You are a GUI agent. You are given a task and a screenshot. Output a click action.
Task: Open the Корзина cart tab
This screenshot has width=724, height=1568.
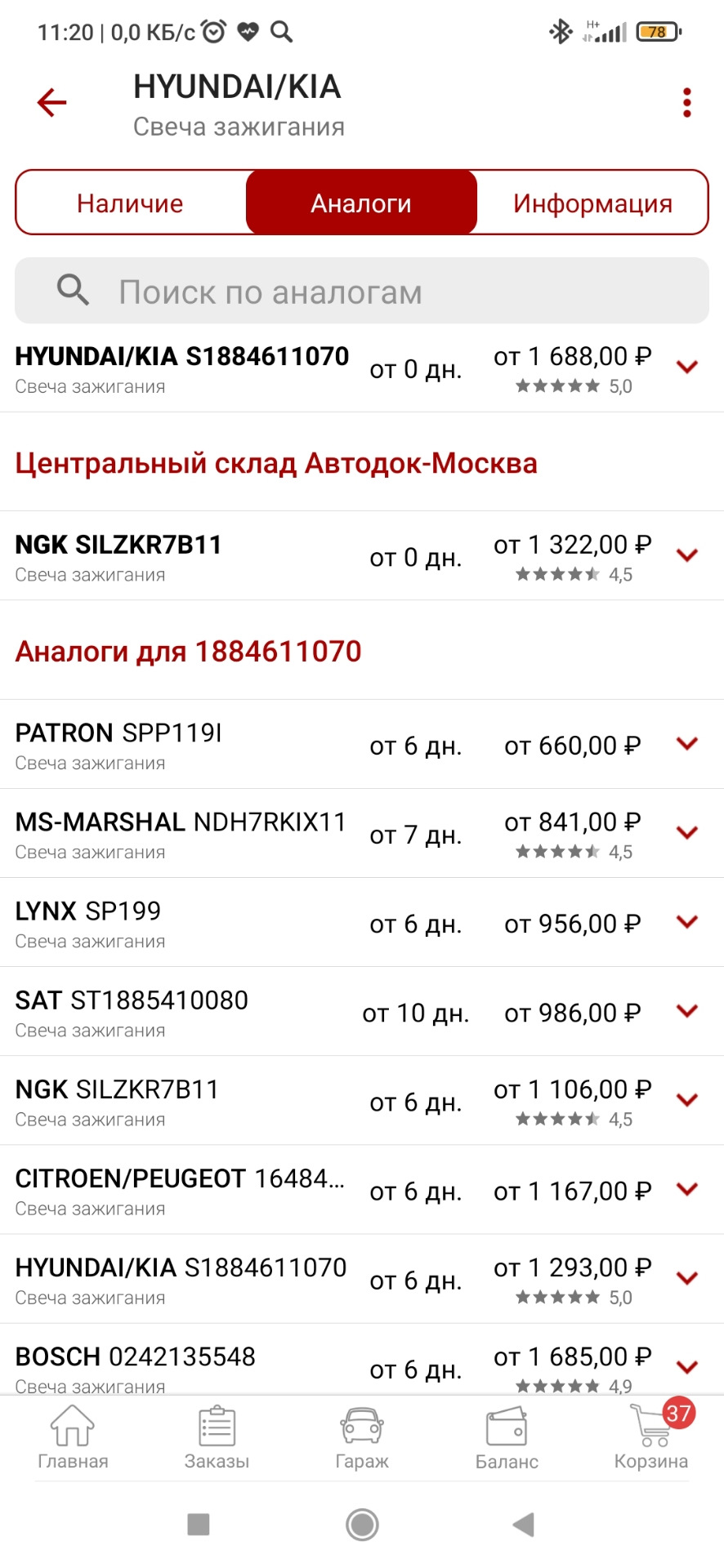click(651, 1437)
